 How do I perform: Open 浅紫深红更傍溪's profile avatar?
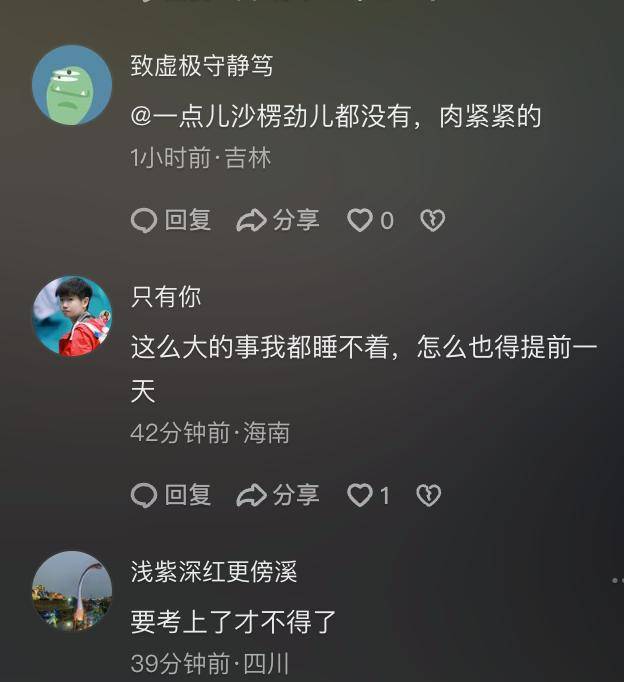(72, 591)
